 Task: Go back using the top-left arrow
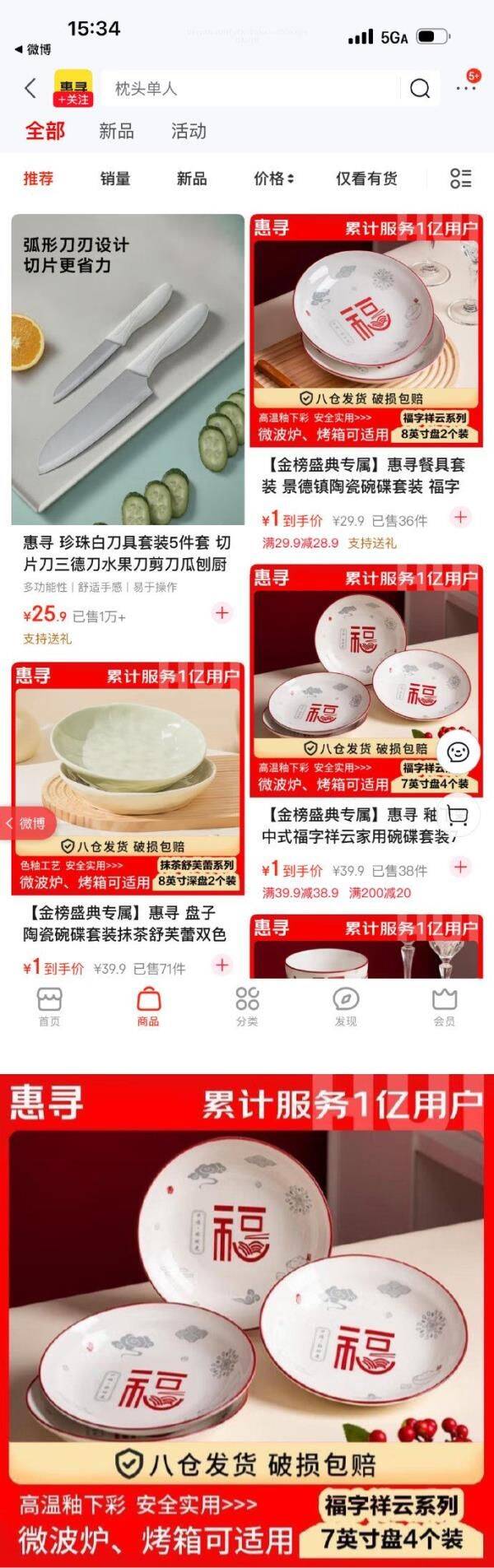(31, 88)
